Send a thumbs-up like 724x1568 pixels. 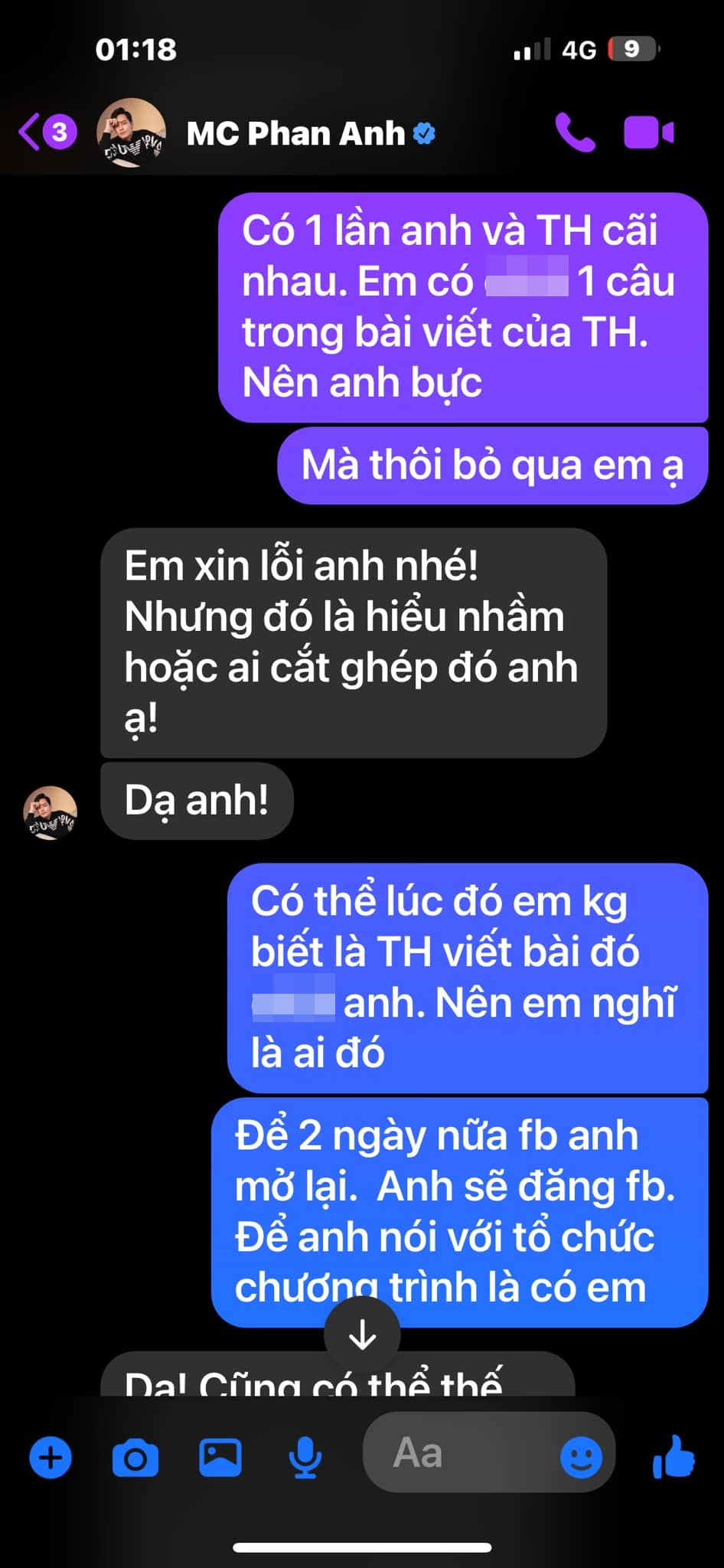coord(673,1456)
